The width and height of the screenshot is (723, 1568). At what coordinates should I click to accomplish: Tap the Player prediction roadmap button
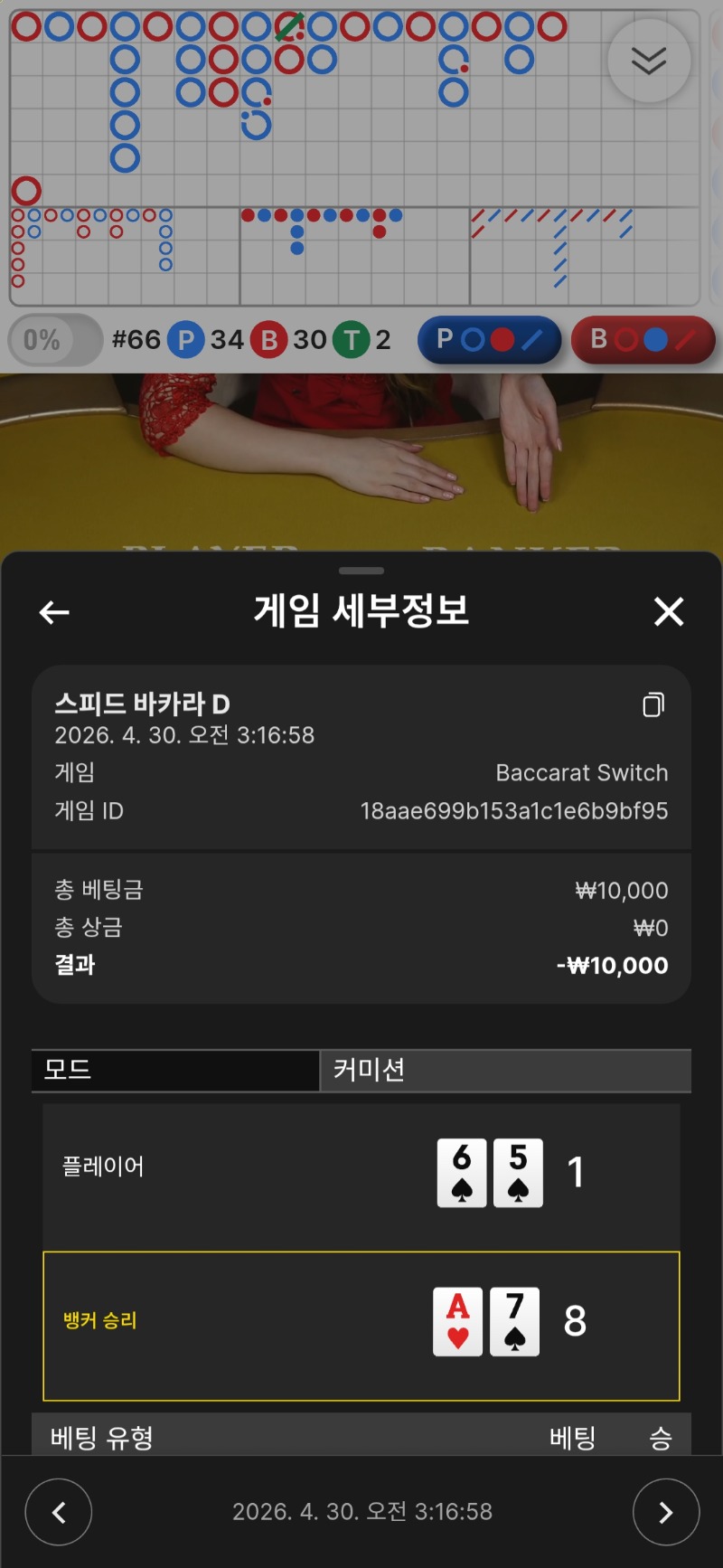click(x=489, y=340)
